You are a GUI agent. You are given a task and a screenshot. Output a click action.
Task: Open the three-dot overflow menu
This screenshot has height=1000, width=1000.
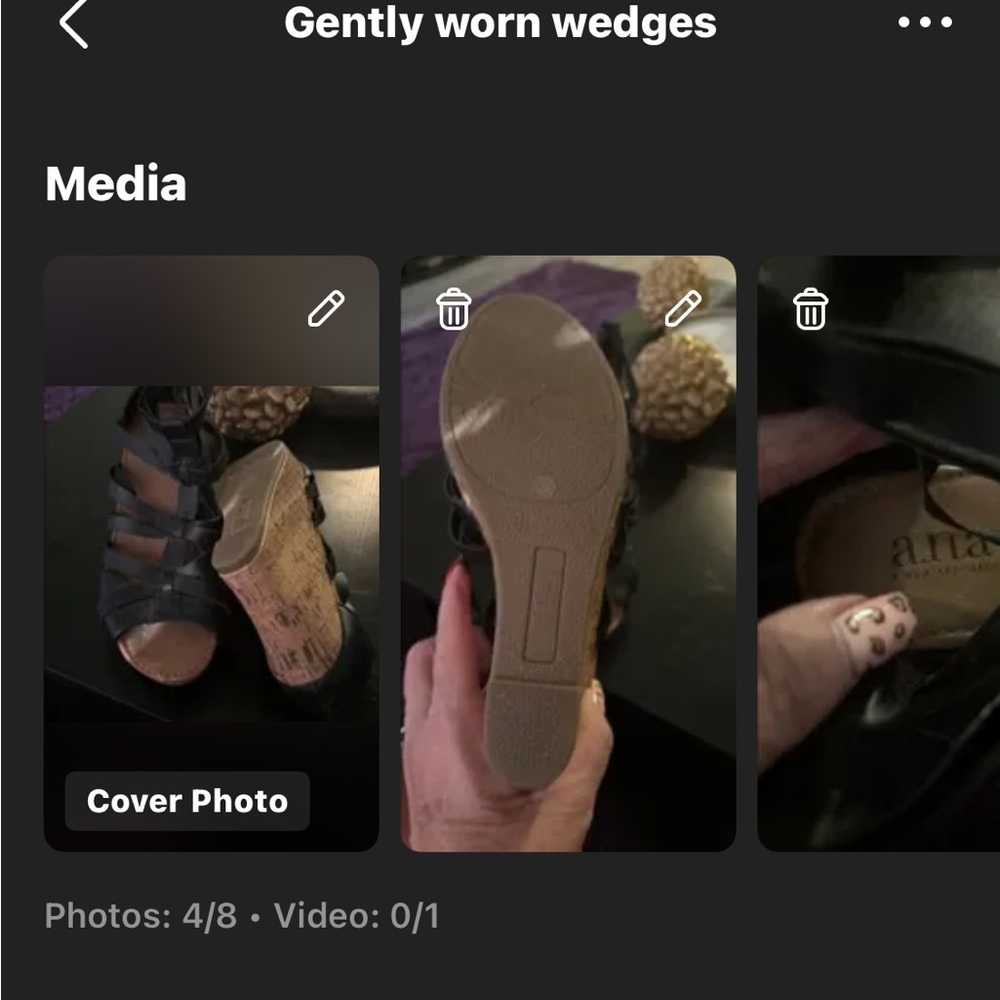click(924, 23)
